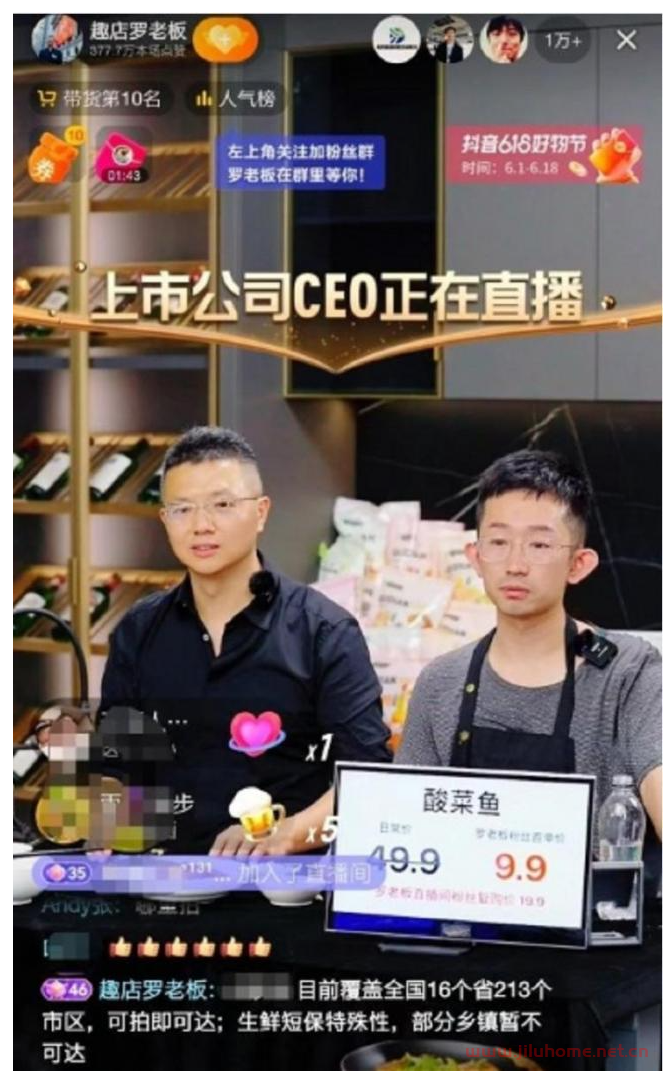Follow 趣店罗老板 with the heart button
667x1077 pixels.
pyautogui.click(x=225, y=39)
